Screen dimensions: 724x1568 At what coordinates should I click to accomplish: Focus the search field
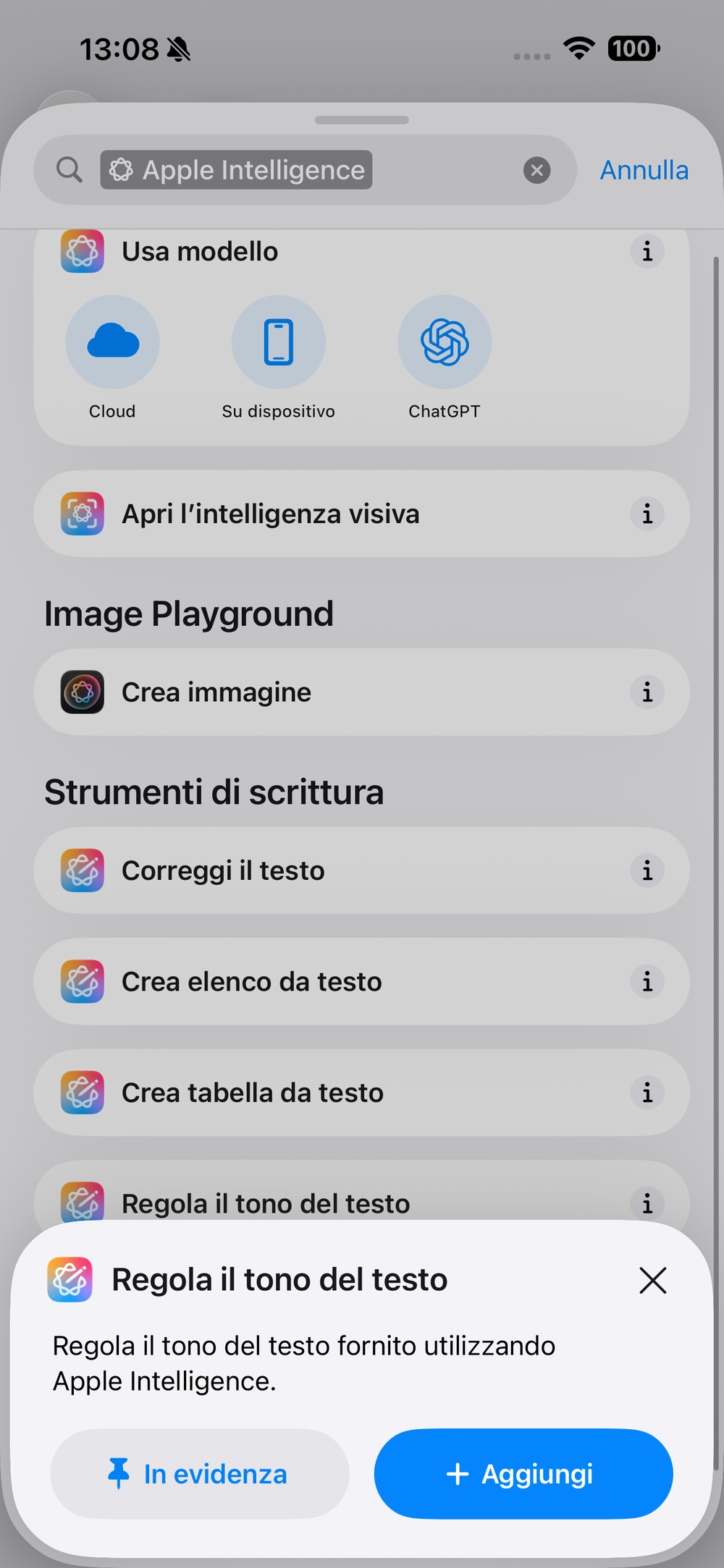(x=305, y=170)
